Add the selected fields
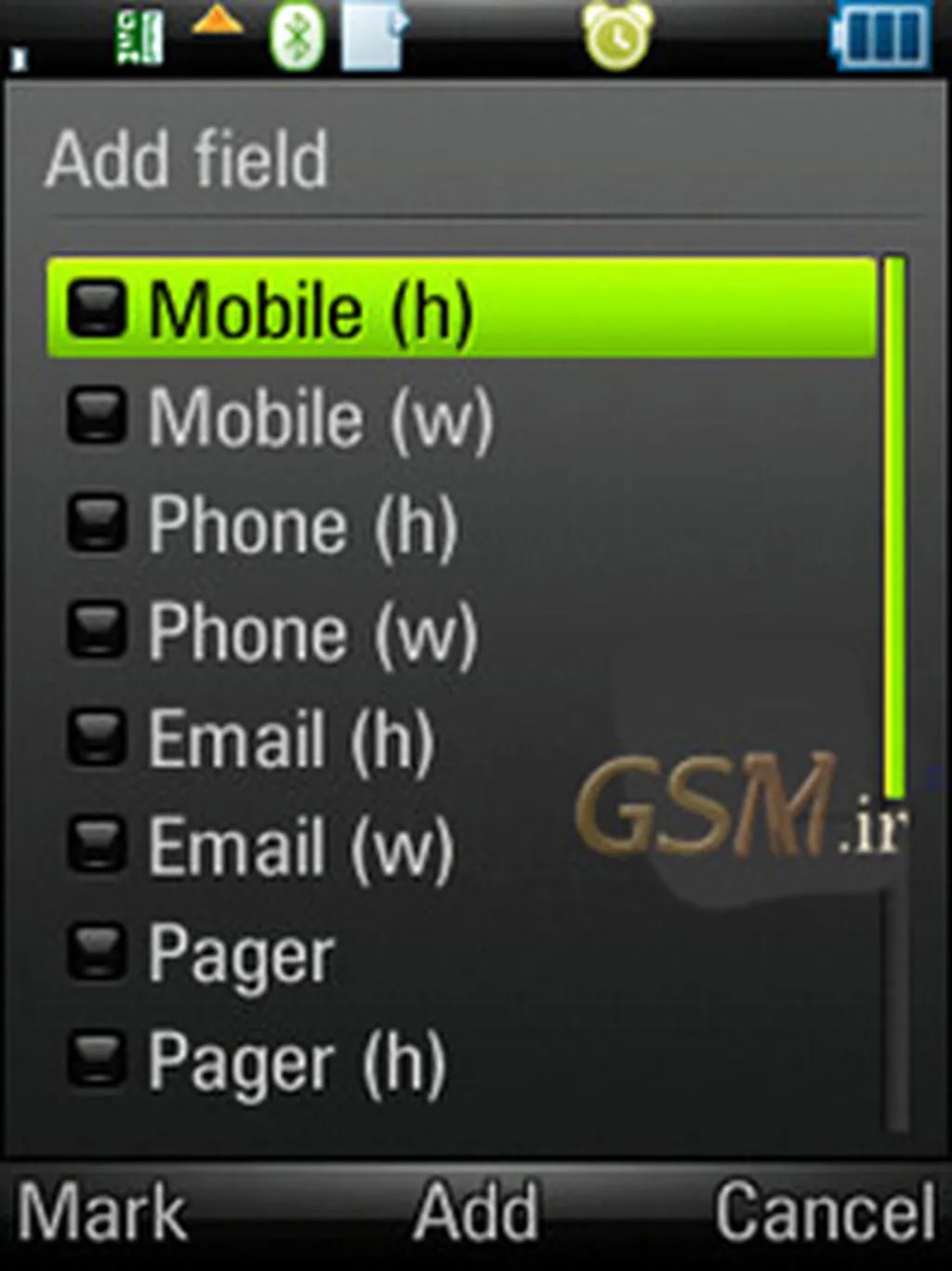Screen dimensions: 952x1271 click(476, 1211)
